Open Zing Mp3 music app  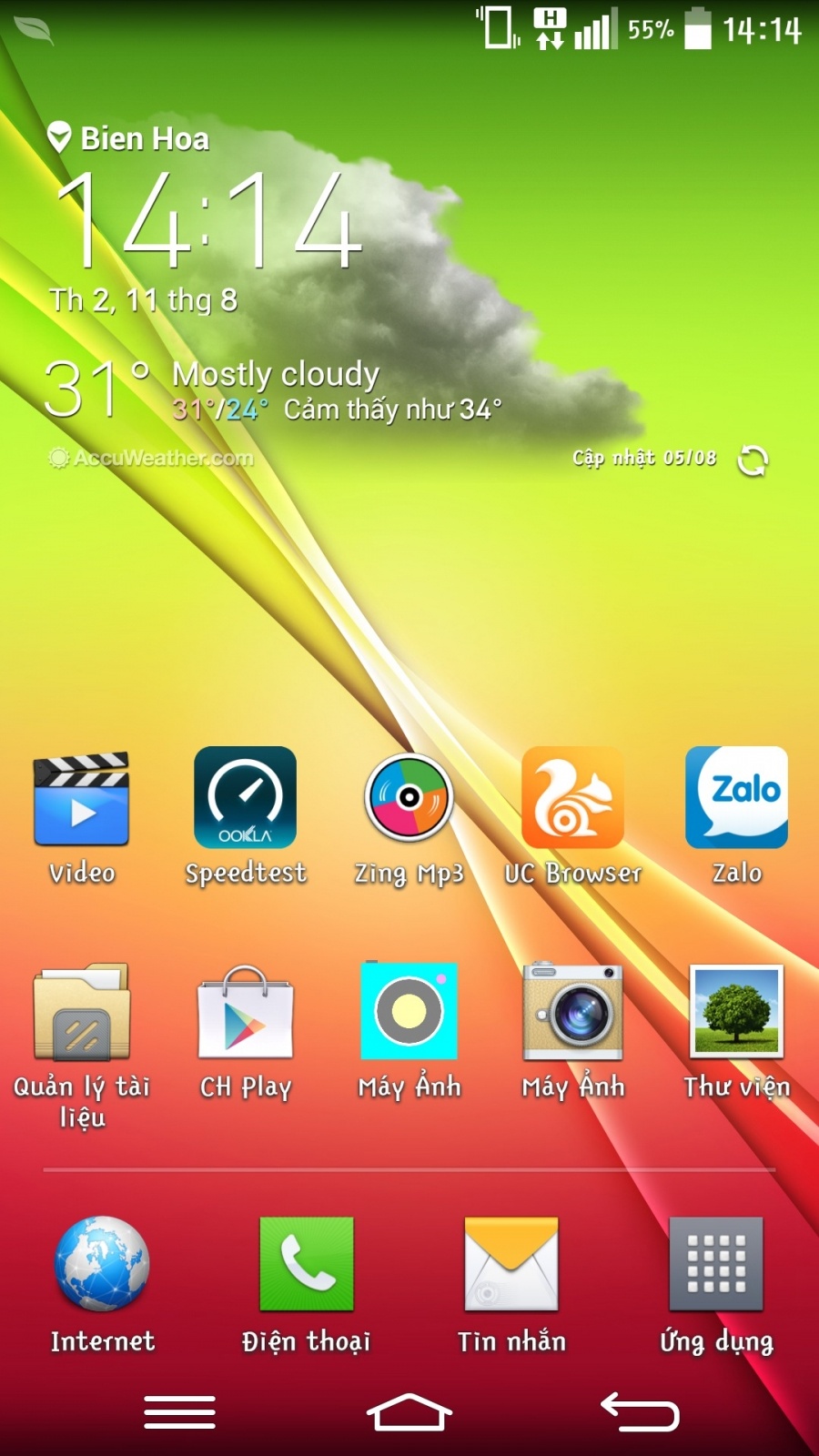coord(409,799)
